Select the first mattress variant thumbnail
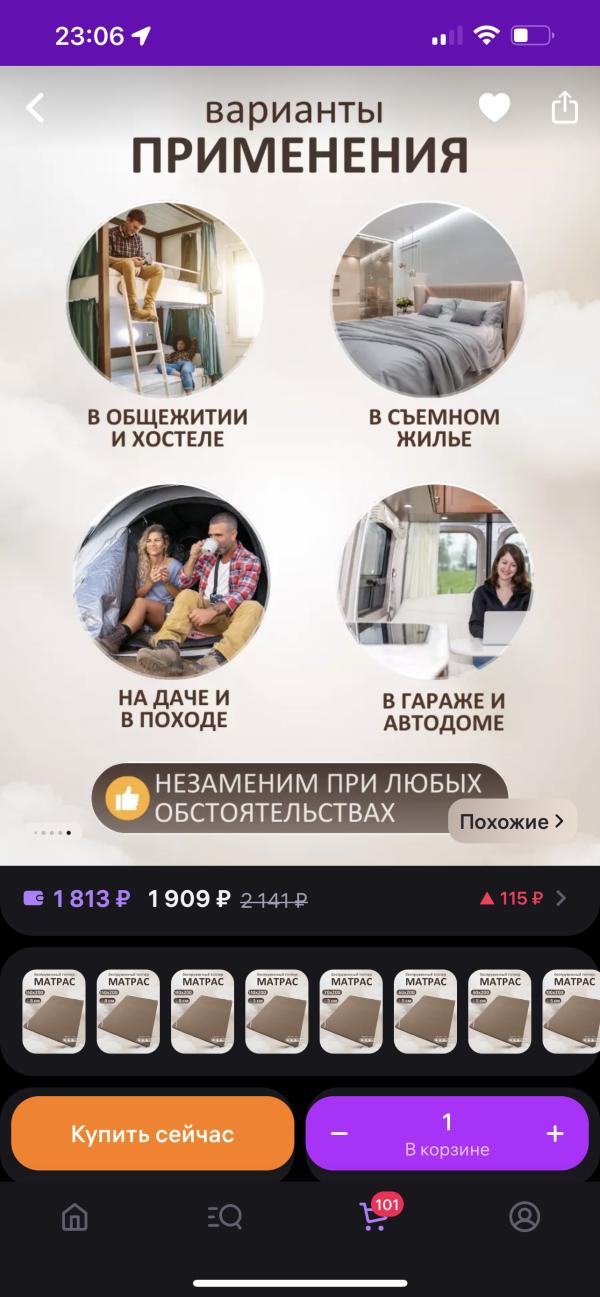This screenshot has width=600, height=1297. pyautogui.click(x=54, y=1011)
